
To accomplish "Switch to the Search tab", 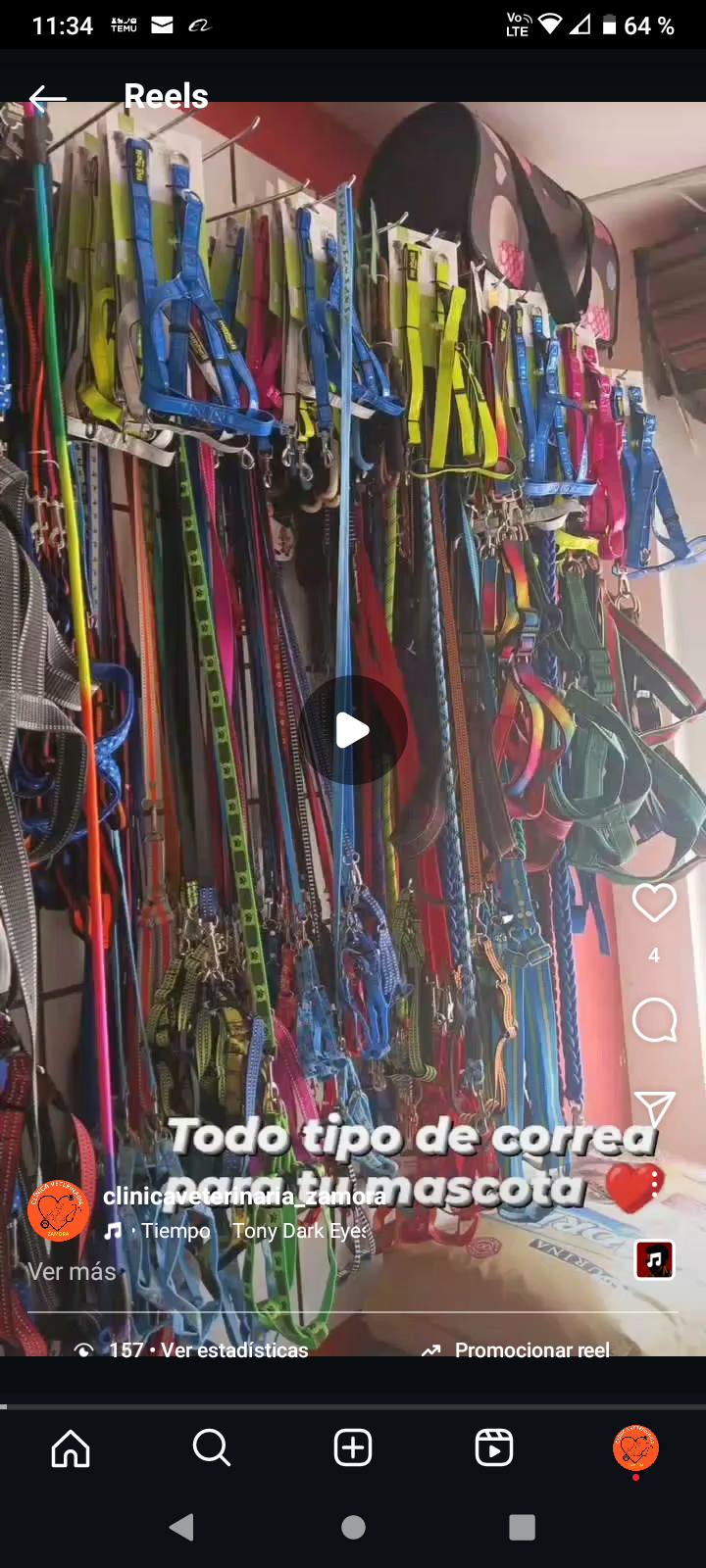I will pyautogui.click(x=212, y=1447).
